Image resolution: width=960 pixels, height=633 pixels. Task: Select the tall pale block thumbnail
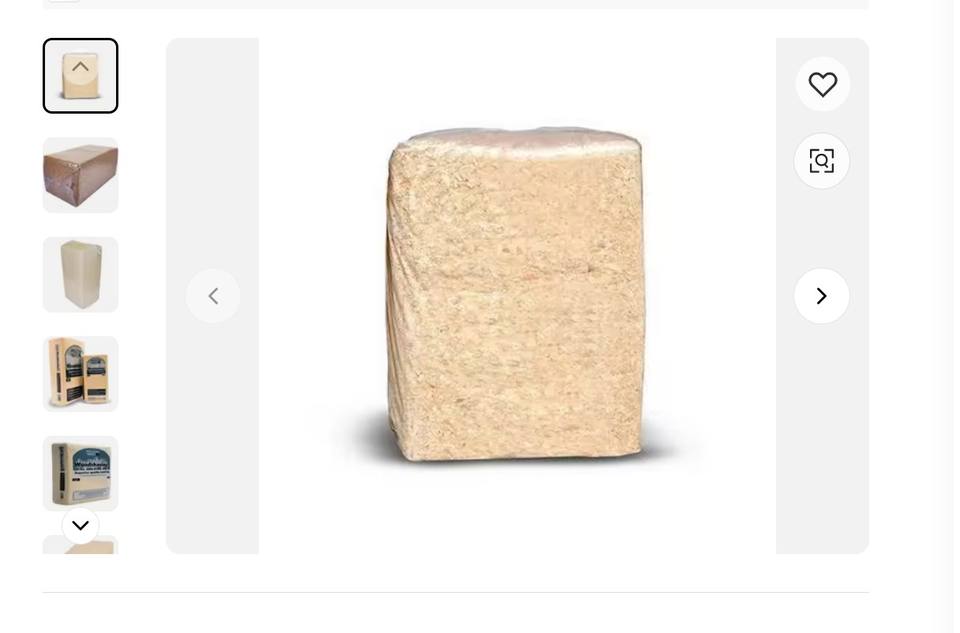[80, 275]
